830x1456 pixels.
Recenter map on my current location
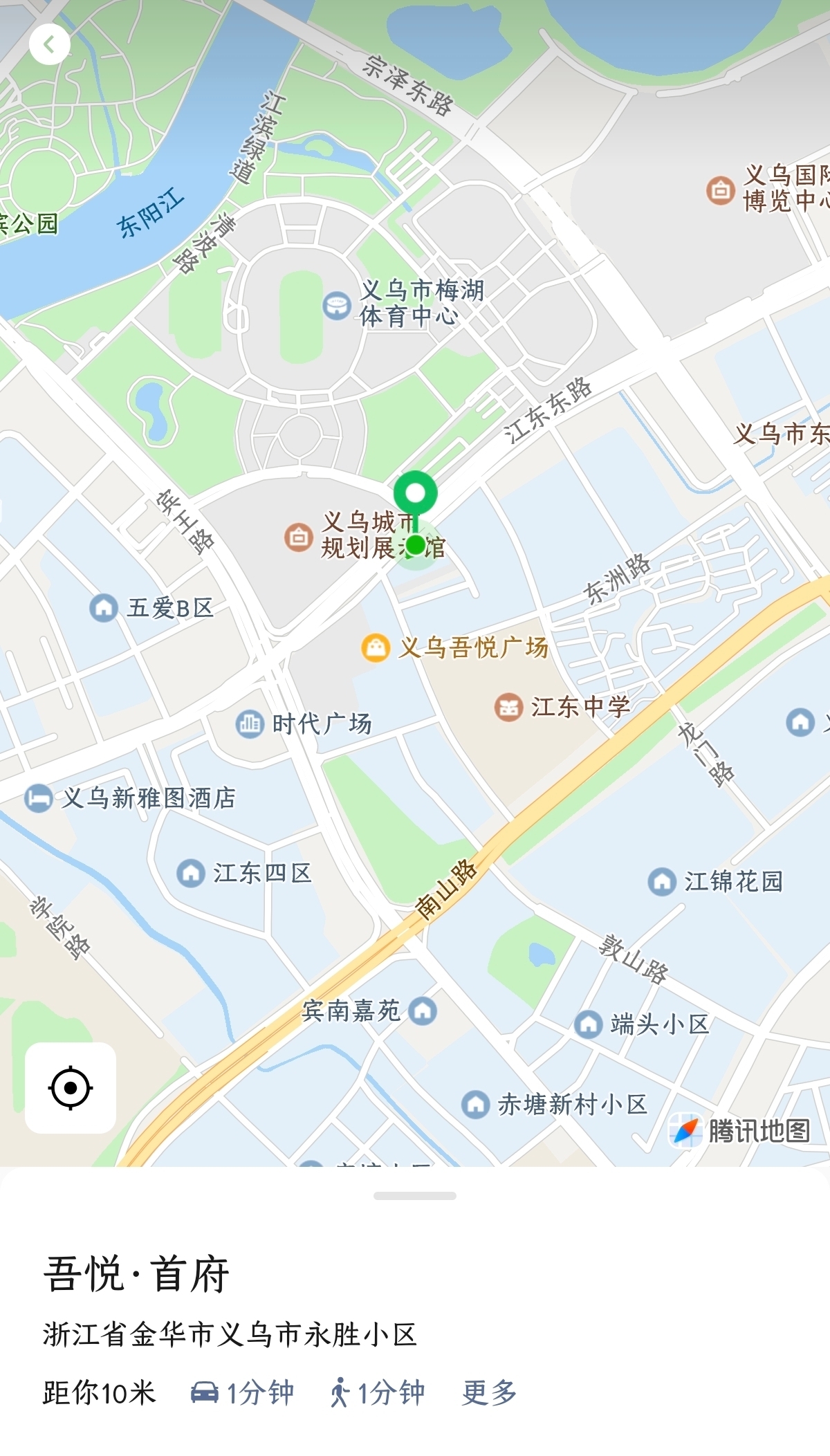point(71,1088)
